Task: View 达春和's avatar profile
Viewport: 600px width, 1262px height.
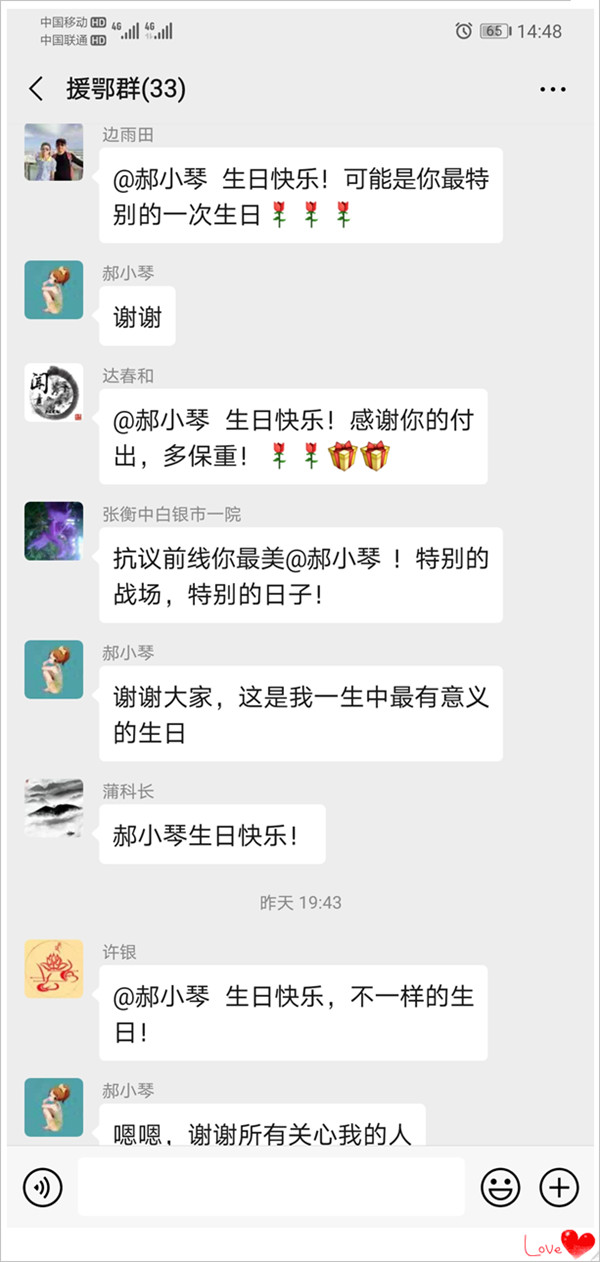Action: pyautogui.click(x=54, y=393)
